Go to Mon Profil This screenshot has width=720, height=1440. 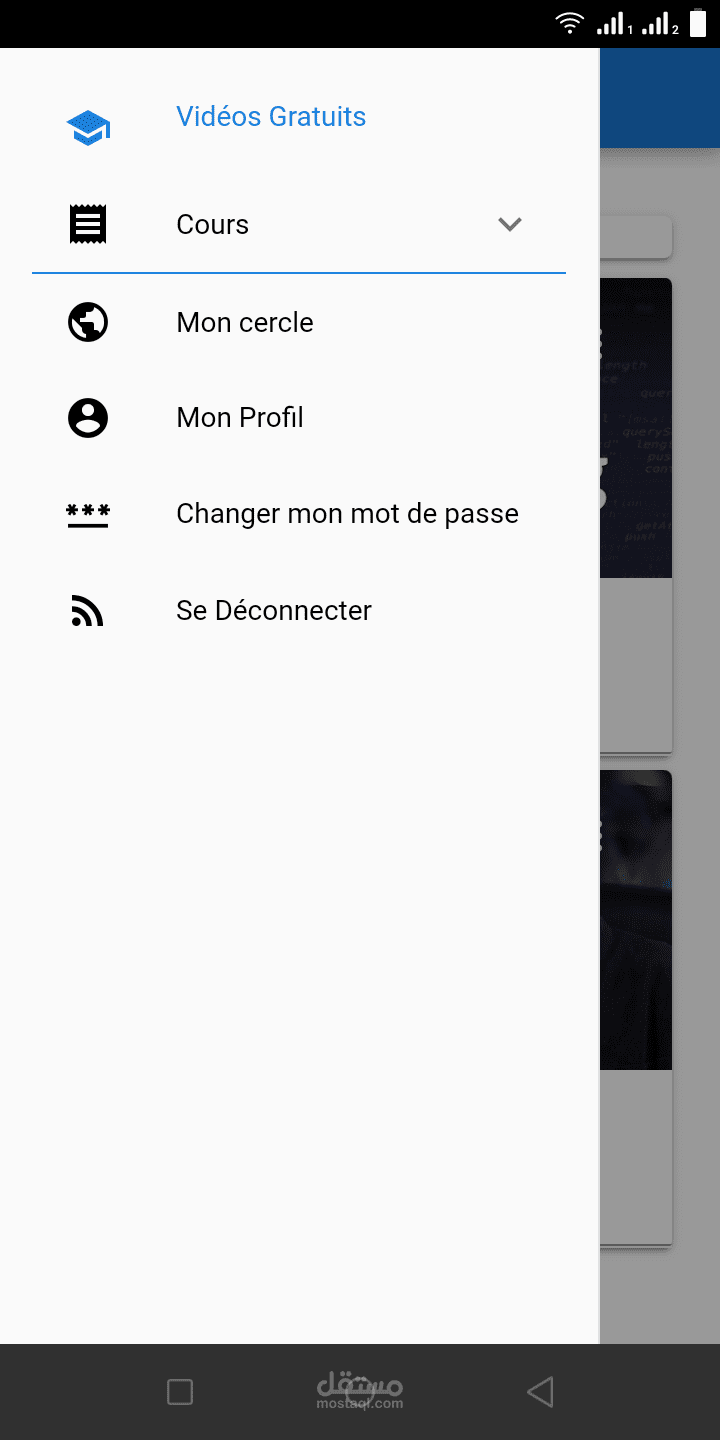(x=240, y=418)
